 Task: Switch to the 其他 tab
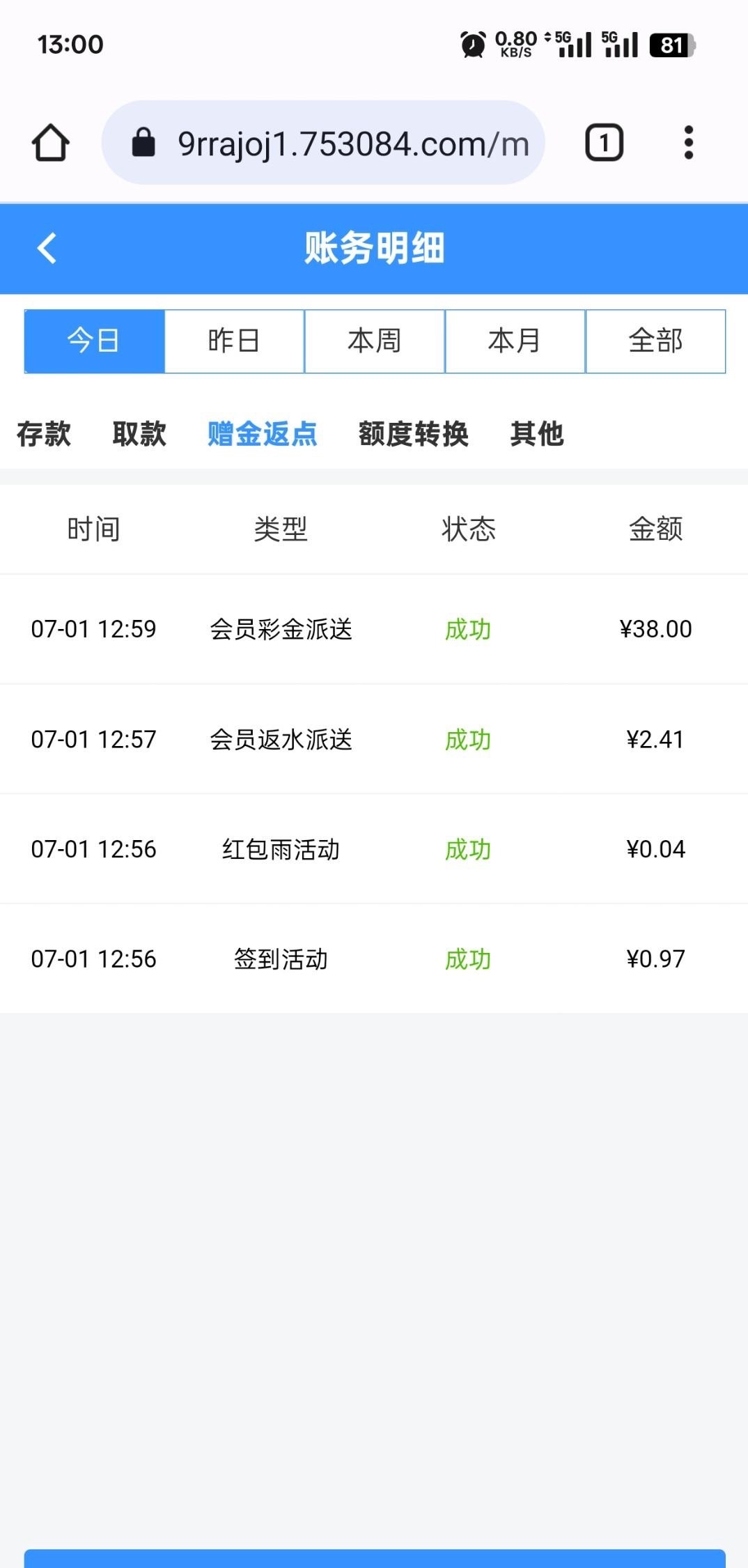(536, 433)
